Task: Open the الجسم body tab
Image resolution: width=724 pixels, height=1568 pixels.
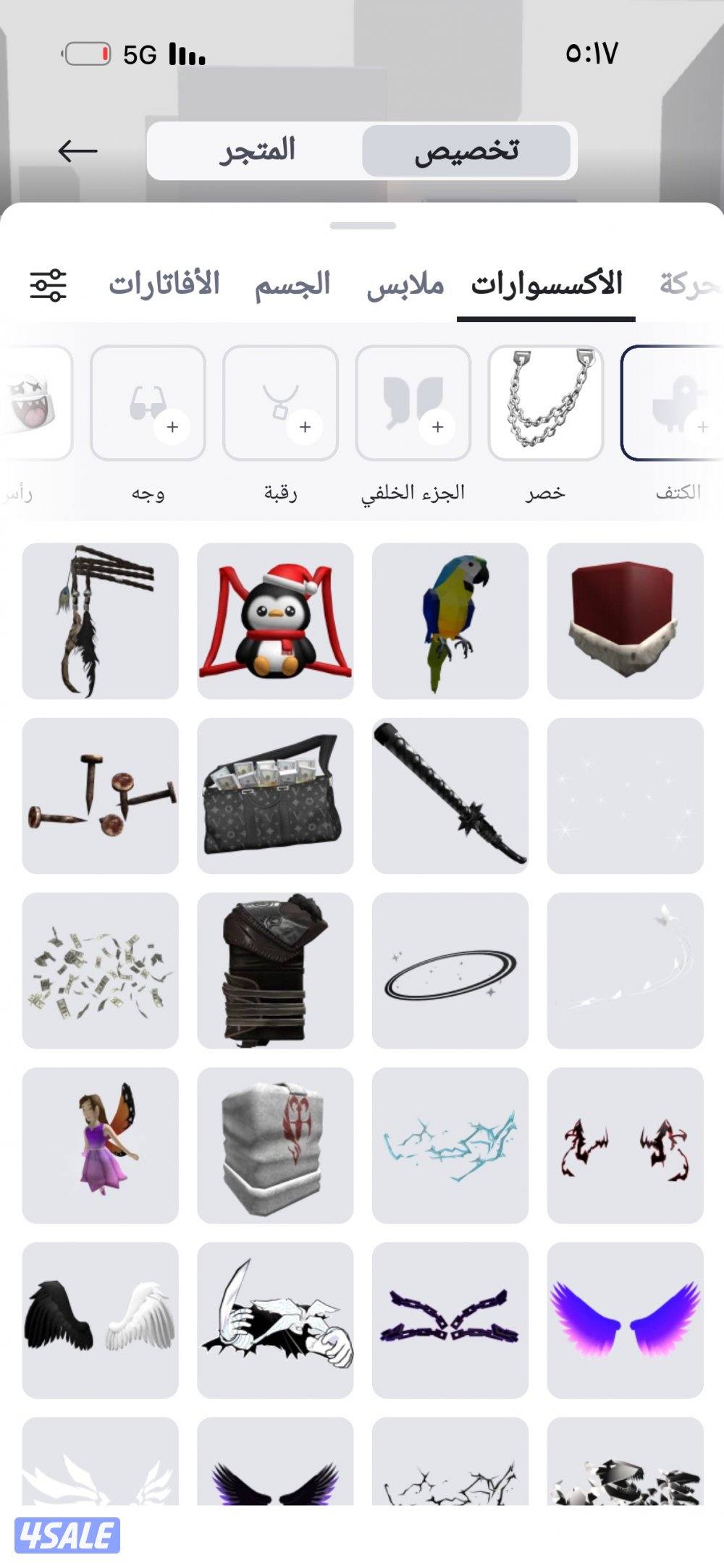Action: coord(292,284)
